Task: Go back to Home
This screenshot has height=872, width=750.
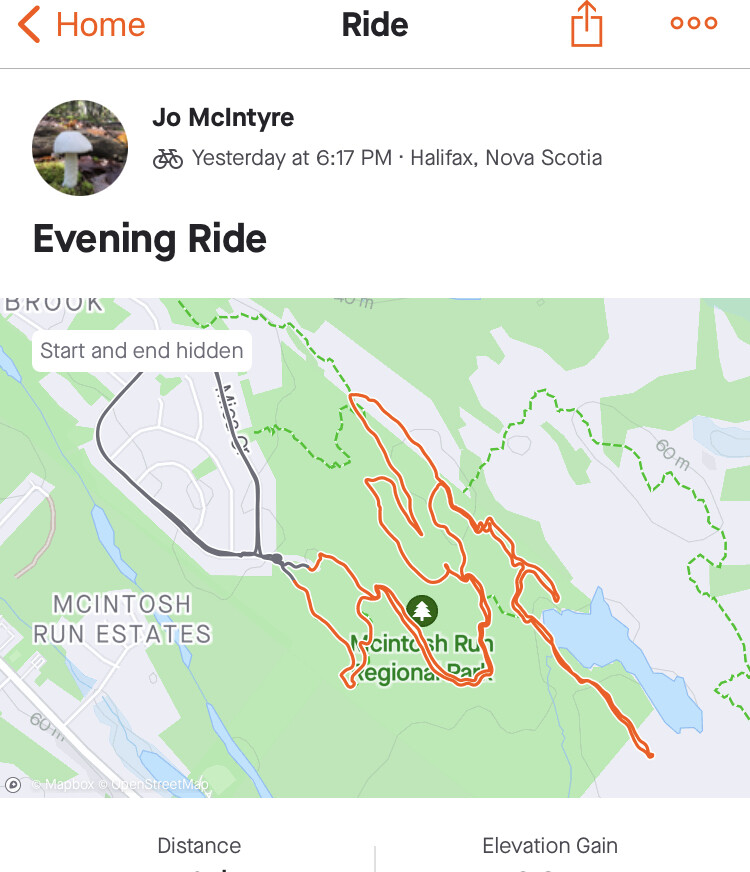Action: tap(82, 24)
